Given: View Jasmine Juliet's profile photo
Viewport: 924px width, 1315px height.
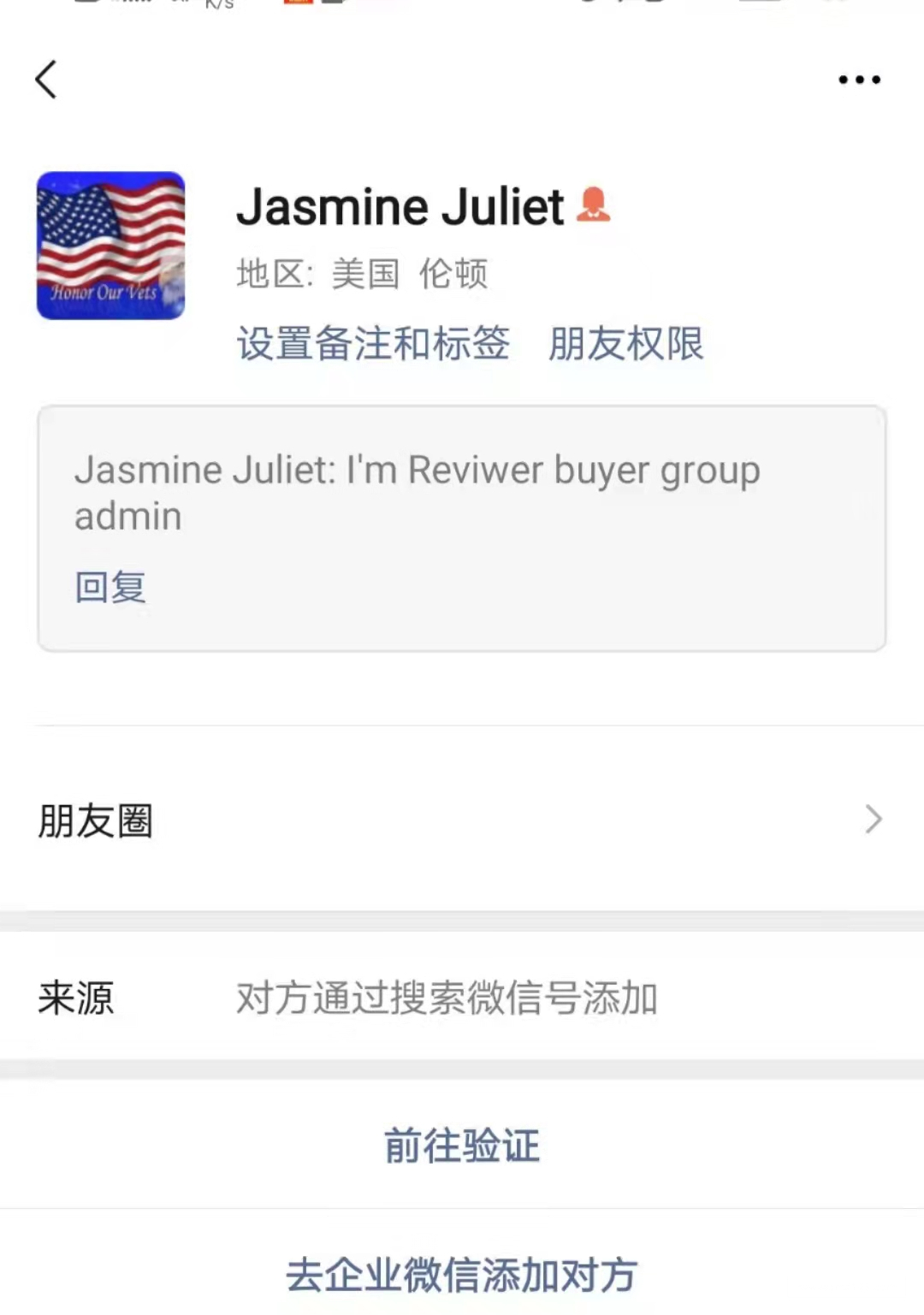Looking at the screenshot, I should coord(110,246).
